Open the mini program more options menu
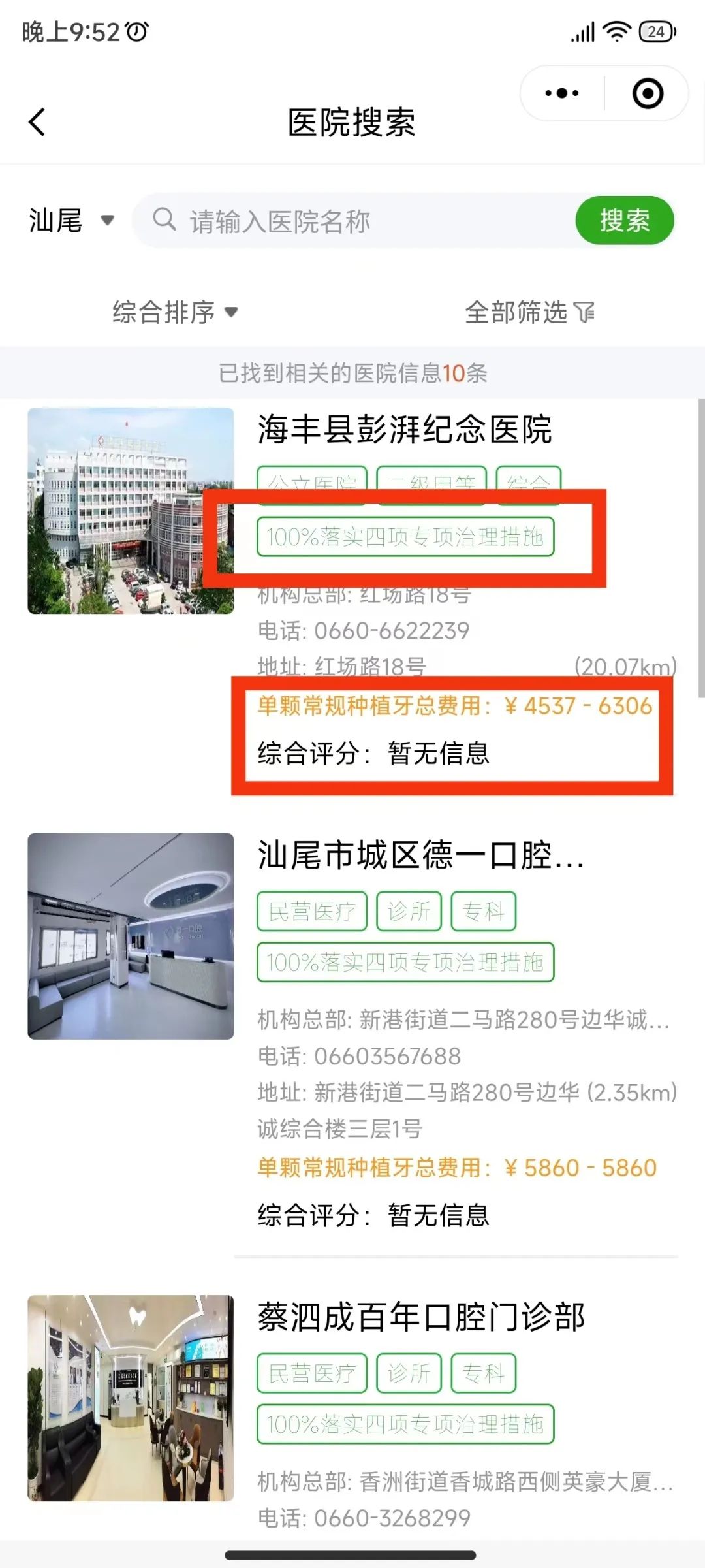Viewport: 705px width, 1568px height. coord(561,93)
